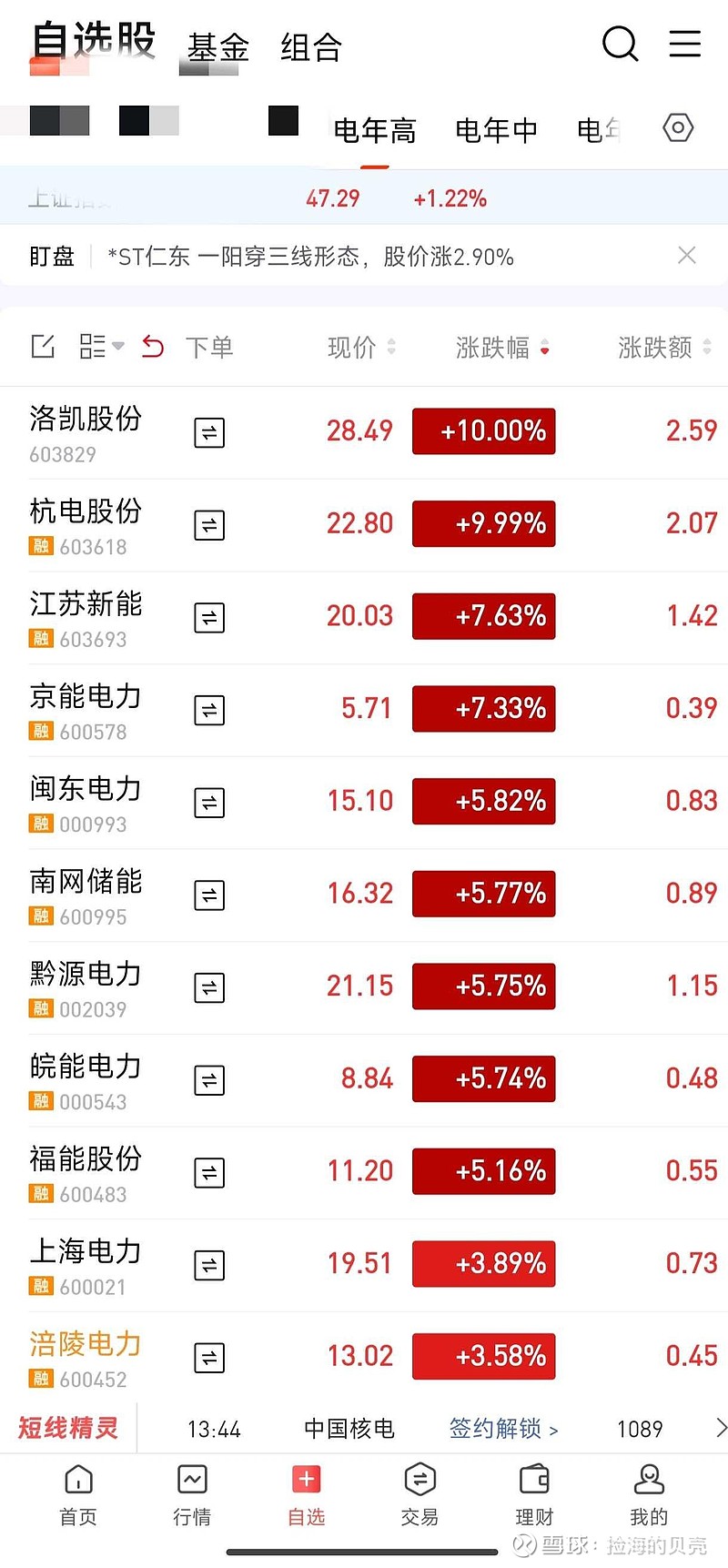Viewport: 728px width, 1568px height.
Task: Click the 下单 order button
Action: coord(210,348)
